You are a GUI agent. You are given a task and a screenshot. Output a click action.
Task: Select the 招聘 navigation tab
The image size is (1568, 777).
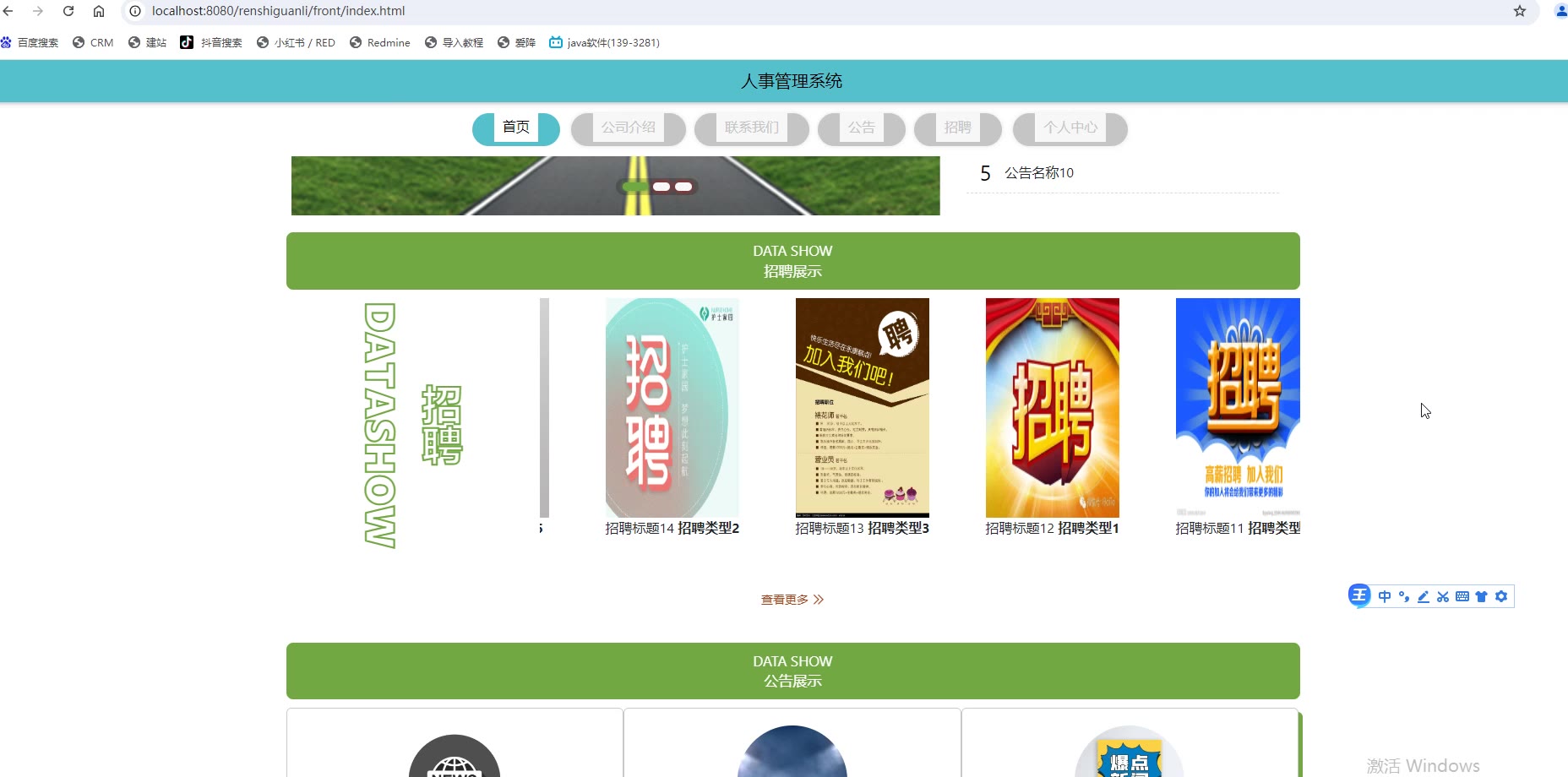pos(957,128)
